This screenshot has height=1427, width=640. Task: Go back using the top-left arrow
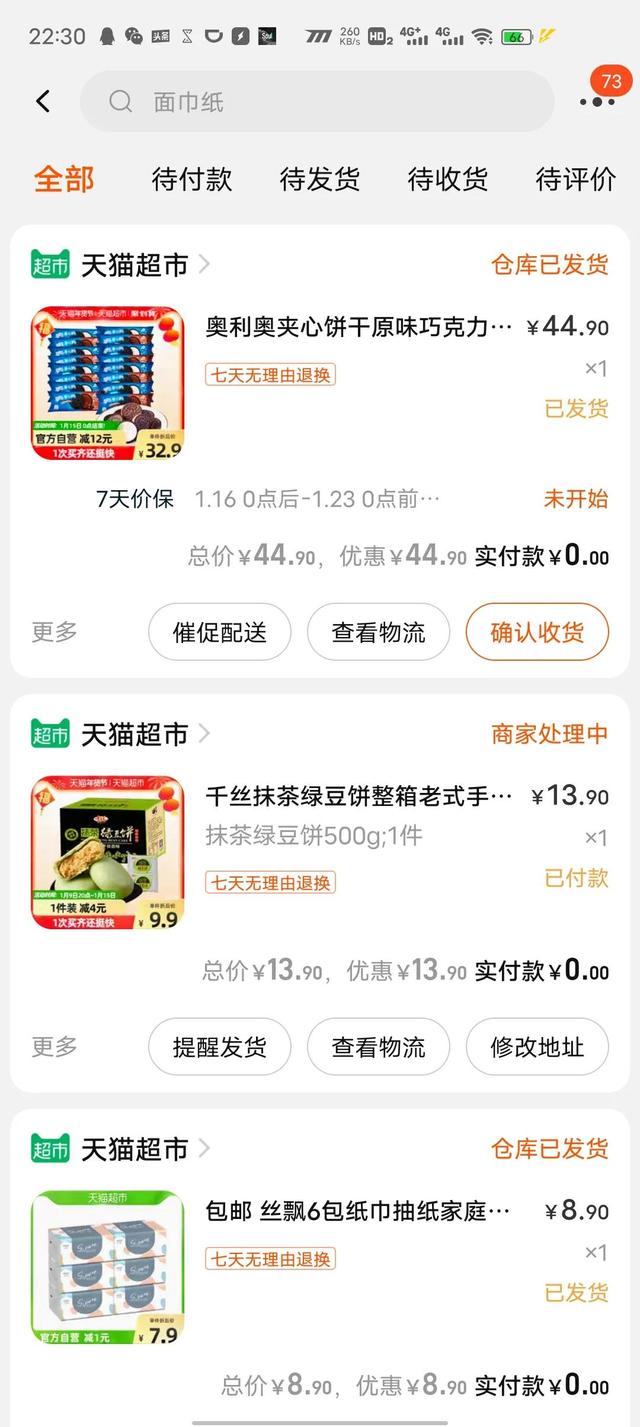click(x=43, y=101)
